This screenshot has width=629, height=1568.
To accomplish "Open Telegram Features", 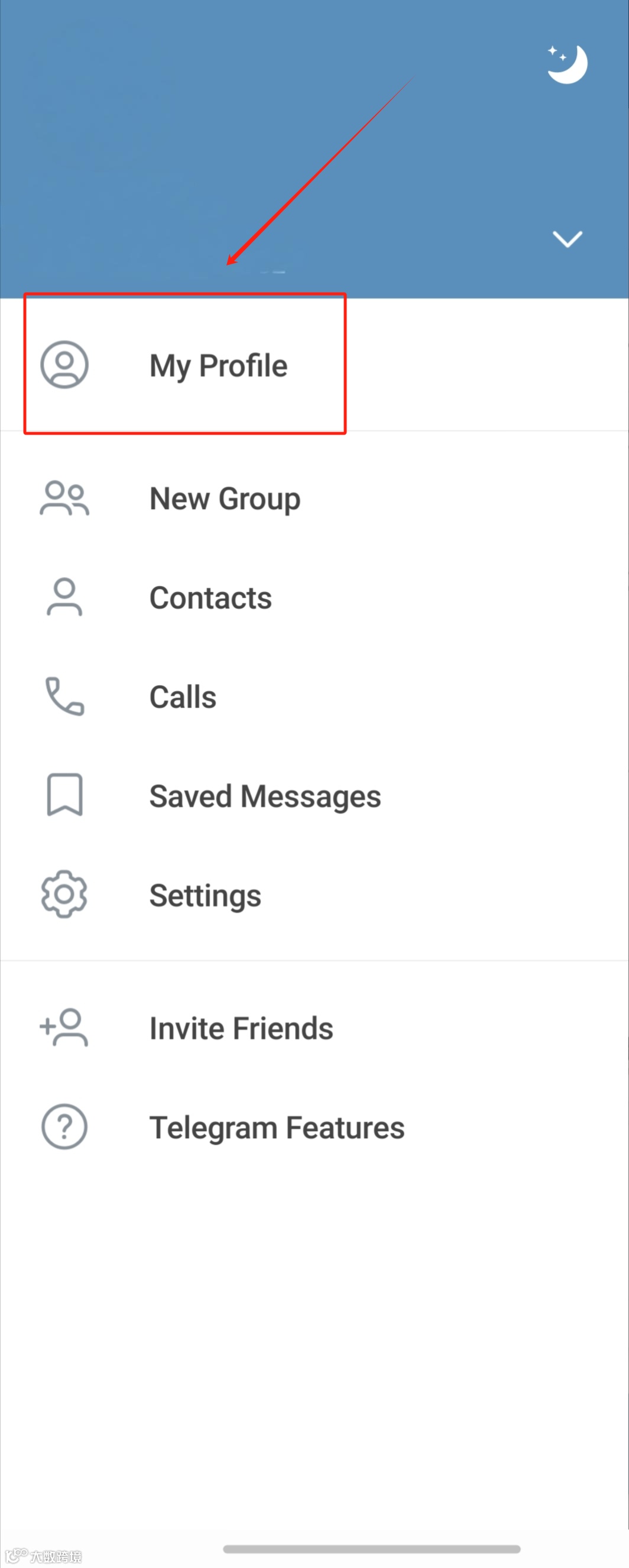I will tap(276, 1128).
